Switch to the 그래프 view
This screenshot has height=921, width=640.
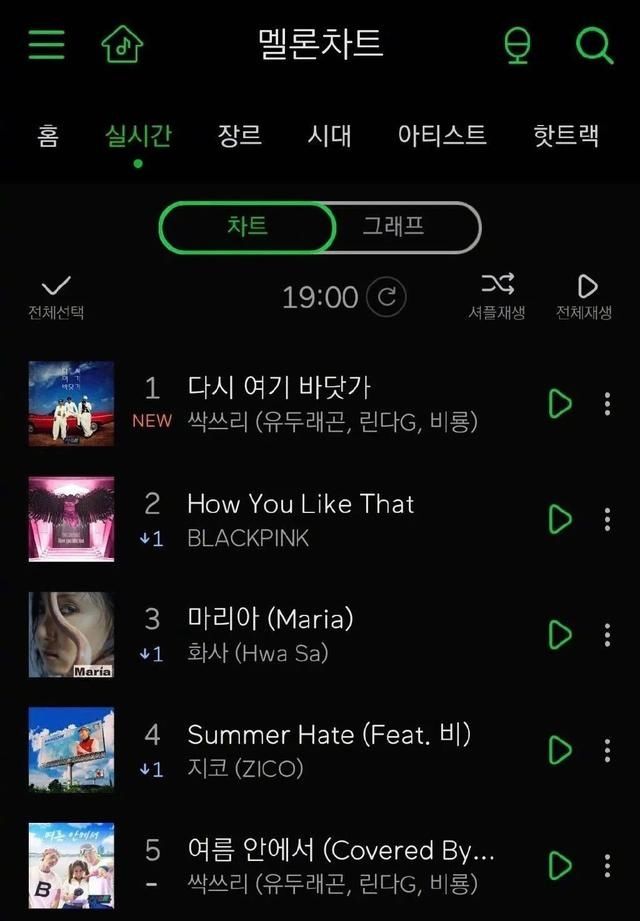394,227
